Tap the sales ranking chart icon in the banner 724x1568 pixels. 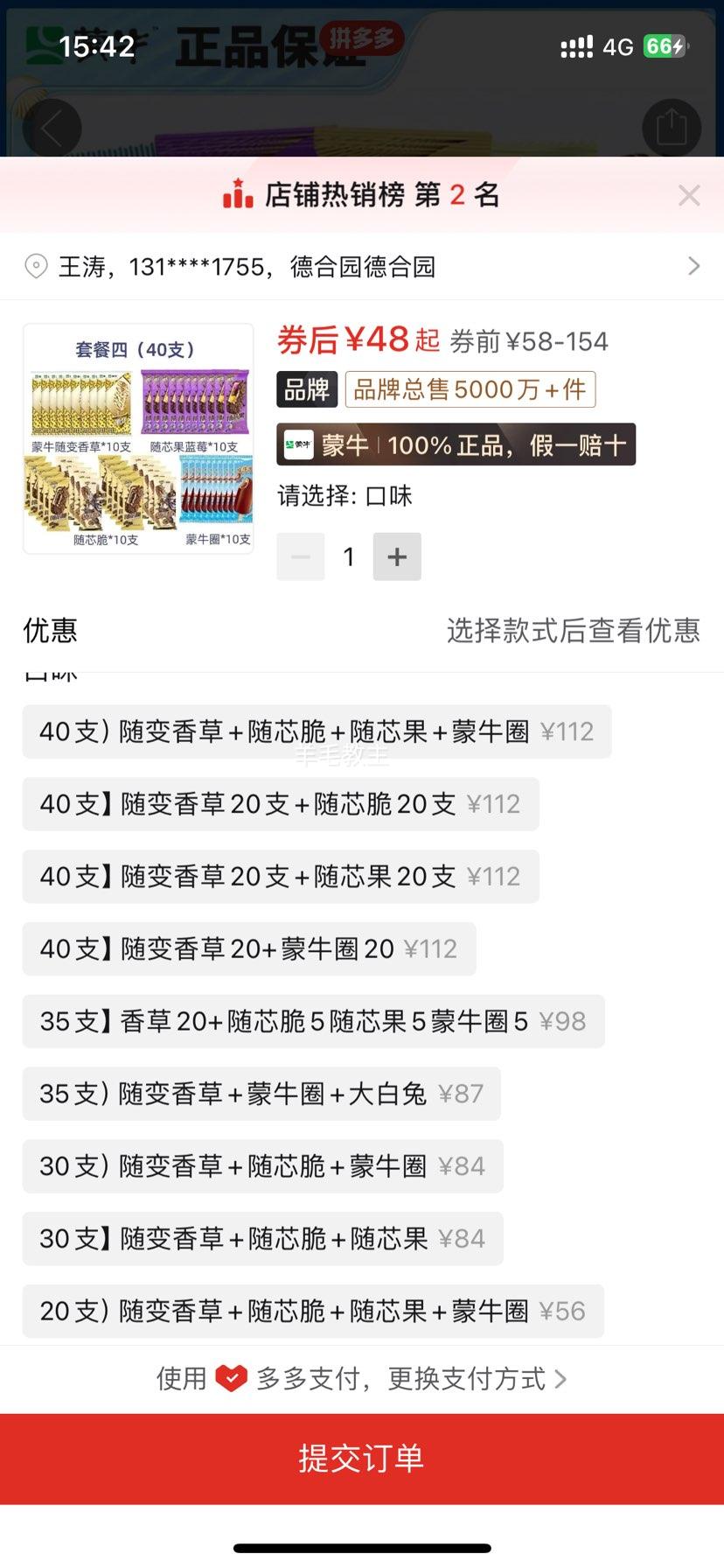(x=233, y=194)
